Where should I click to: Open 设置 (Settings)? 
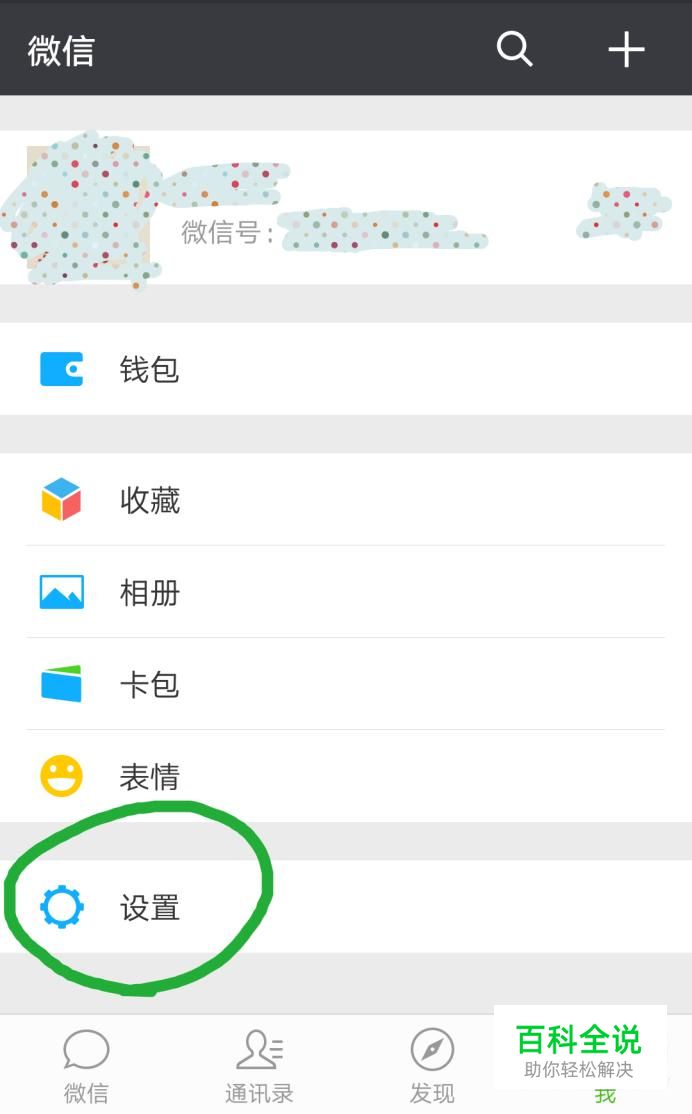(345, 907)
